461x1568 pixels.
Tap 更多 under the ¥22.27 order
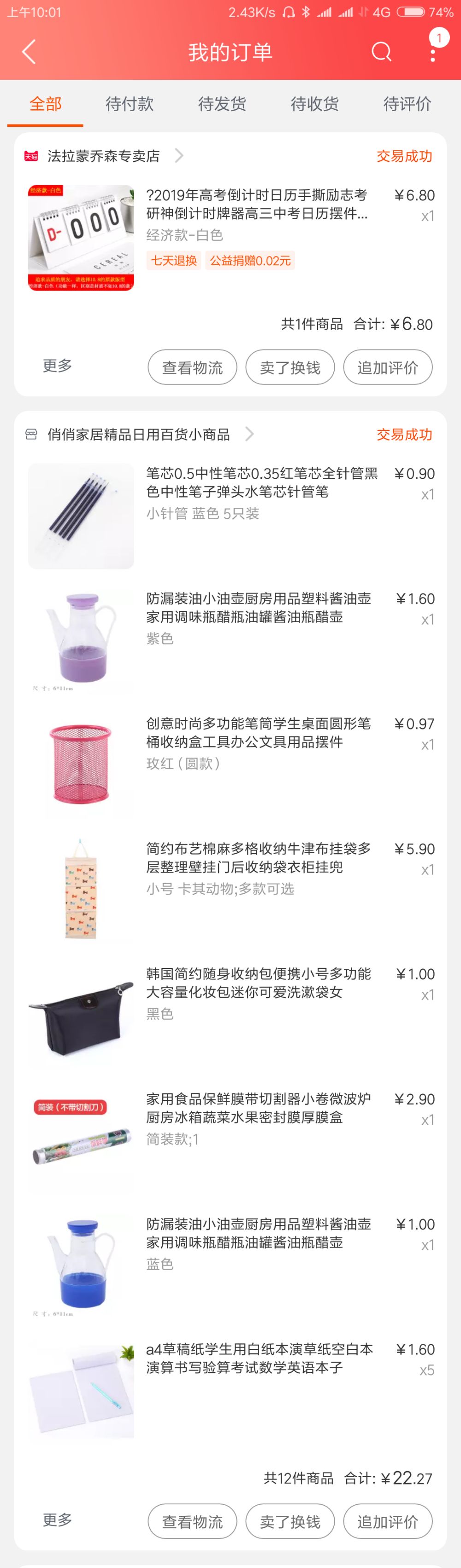pyautogui.click(x=57, y=1520)
